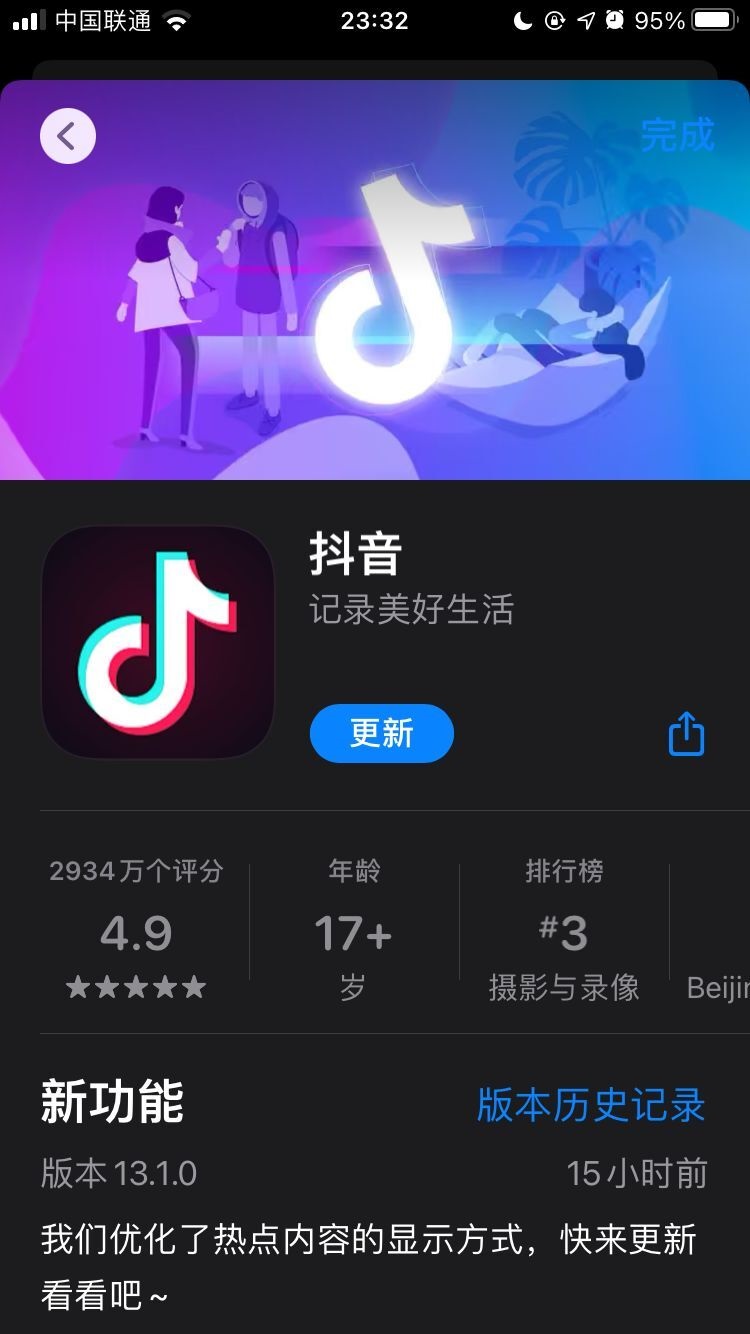750x1334 pixels.
Task: Tap the #3 chart ranking
Action: 563,930
